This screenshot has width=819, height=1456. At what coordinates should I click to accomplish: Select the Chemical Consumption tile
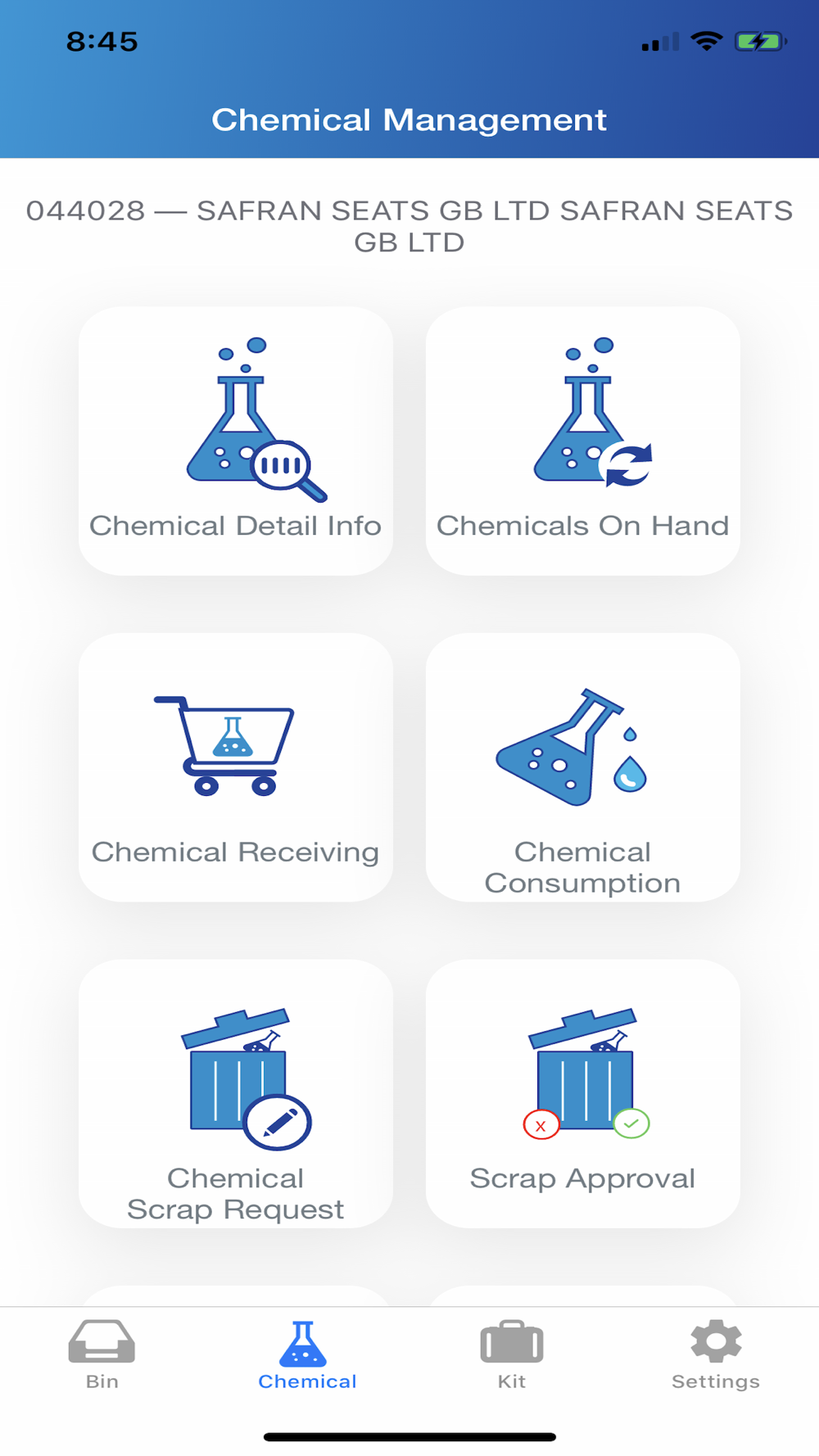(x=583, y=767)
